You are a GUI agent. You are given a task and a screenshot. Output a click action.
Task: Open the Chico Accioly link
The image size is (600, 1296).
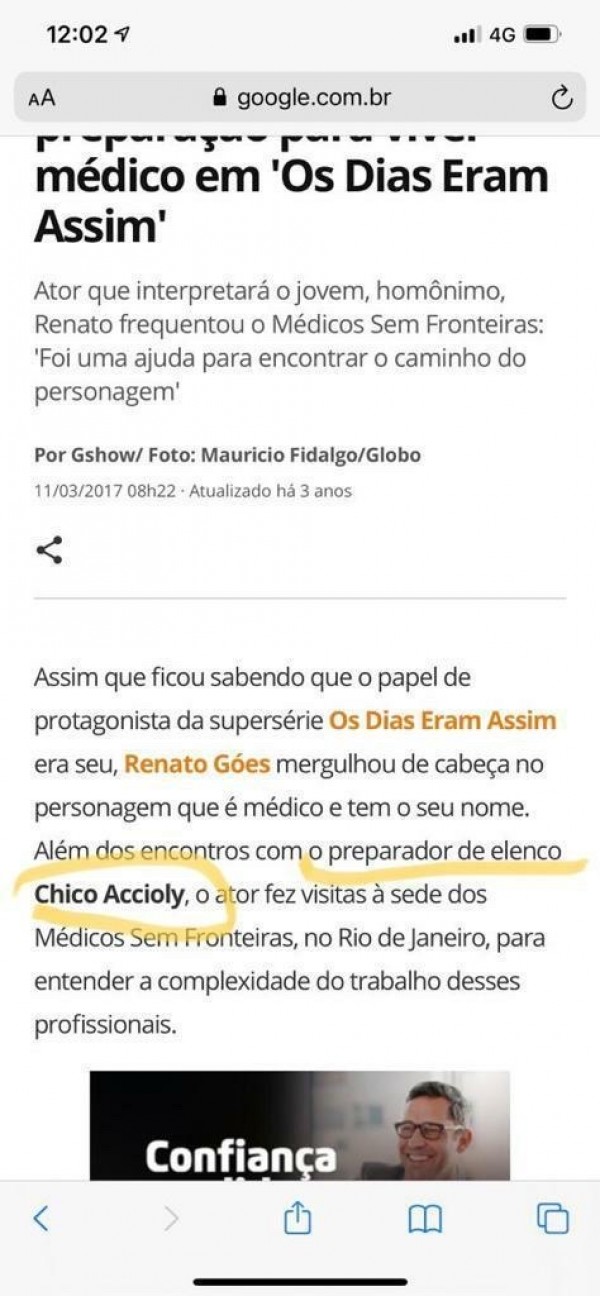tap(109, 894)
